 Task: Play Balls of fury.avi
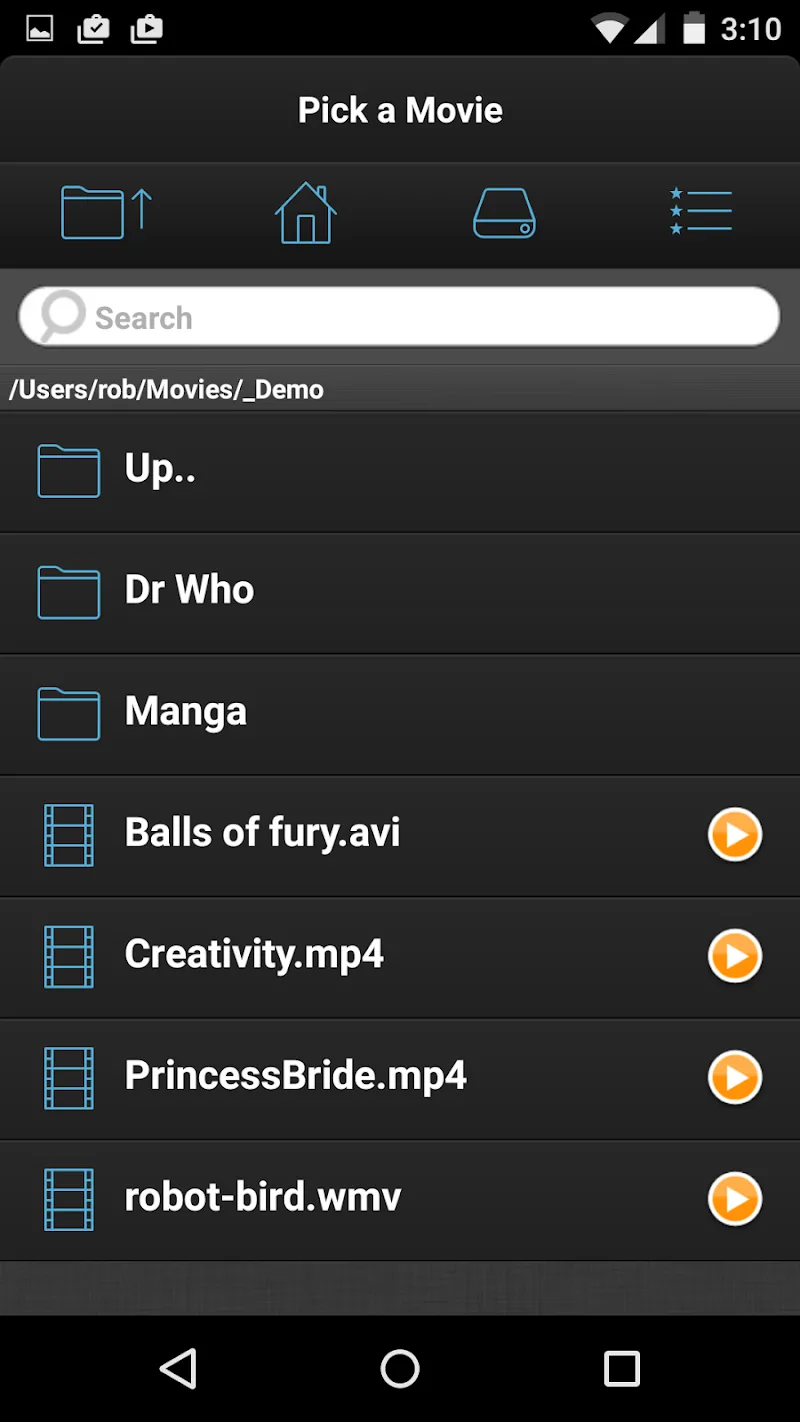click(x=735, y=834)
